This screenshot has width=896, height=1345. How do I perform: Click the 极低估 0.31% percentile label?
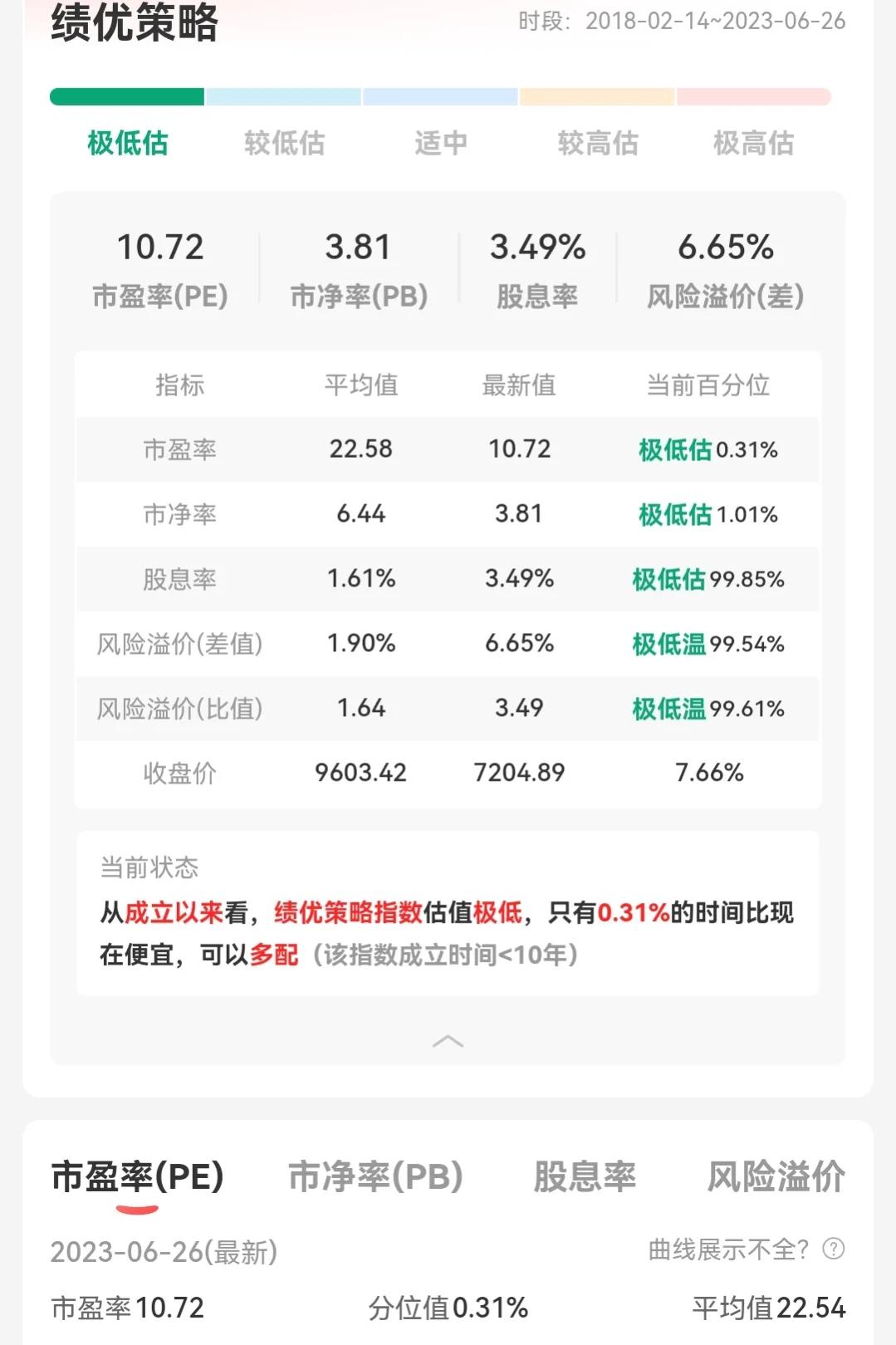click(x=707, y=449)
